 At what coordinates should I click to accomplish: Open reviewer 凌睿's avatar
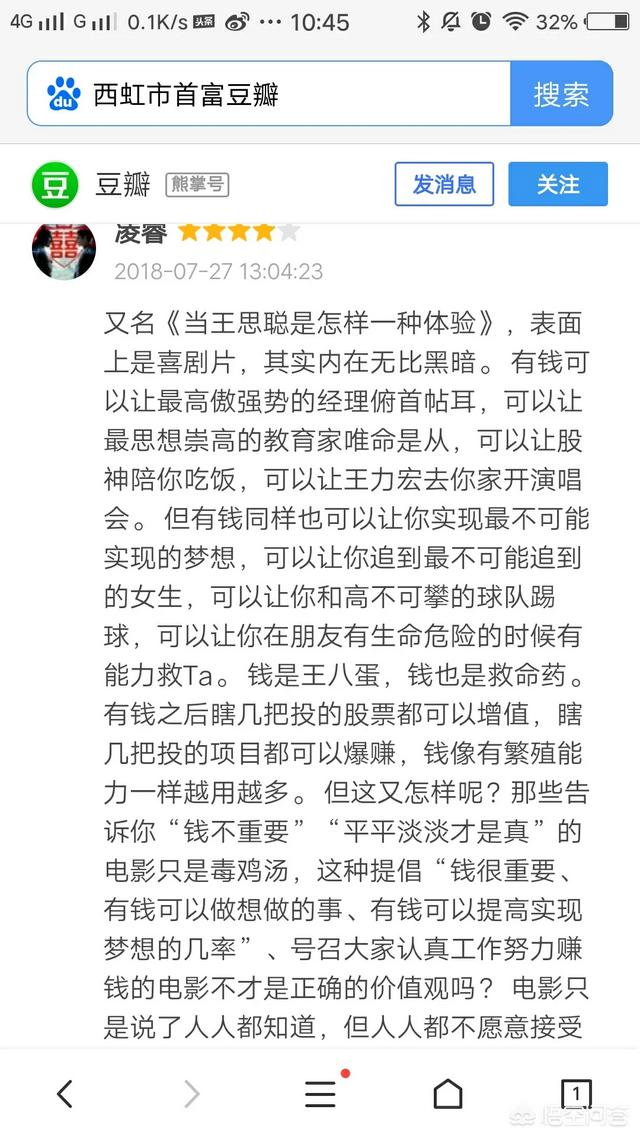(63, 249)
